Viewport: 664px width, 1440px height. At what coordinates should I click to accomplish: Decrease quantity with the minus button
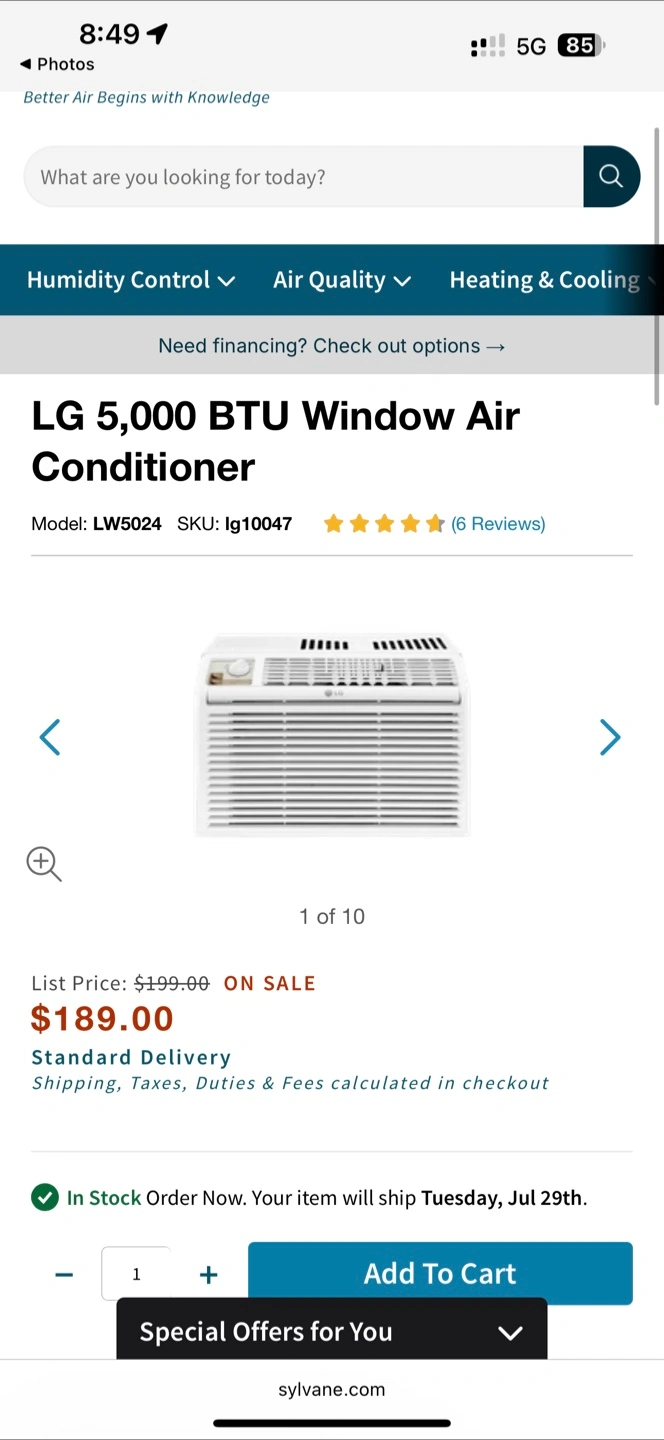point(64,1274)
